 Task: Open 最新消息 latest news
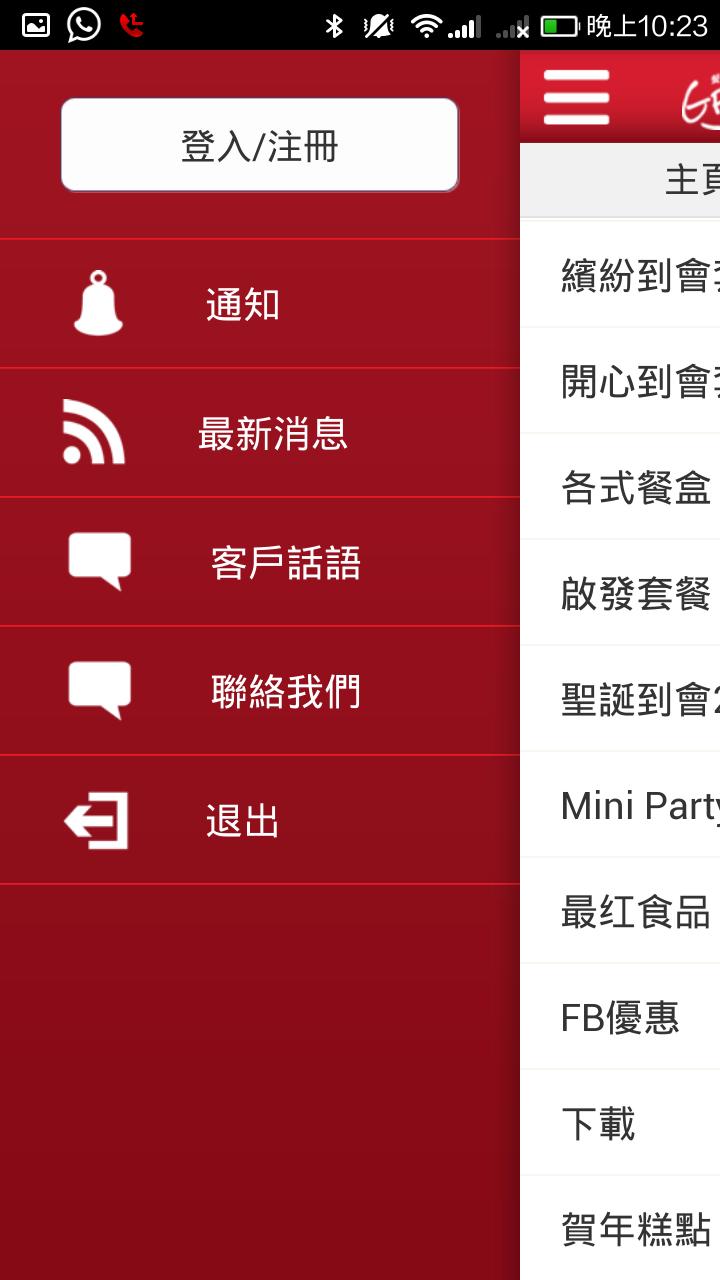point(259,433)
